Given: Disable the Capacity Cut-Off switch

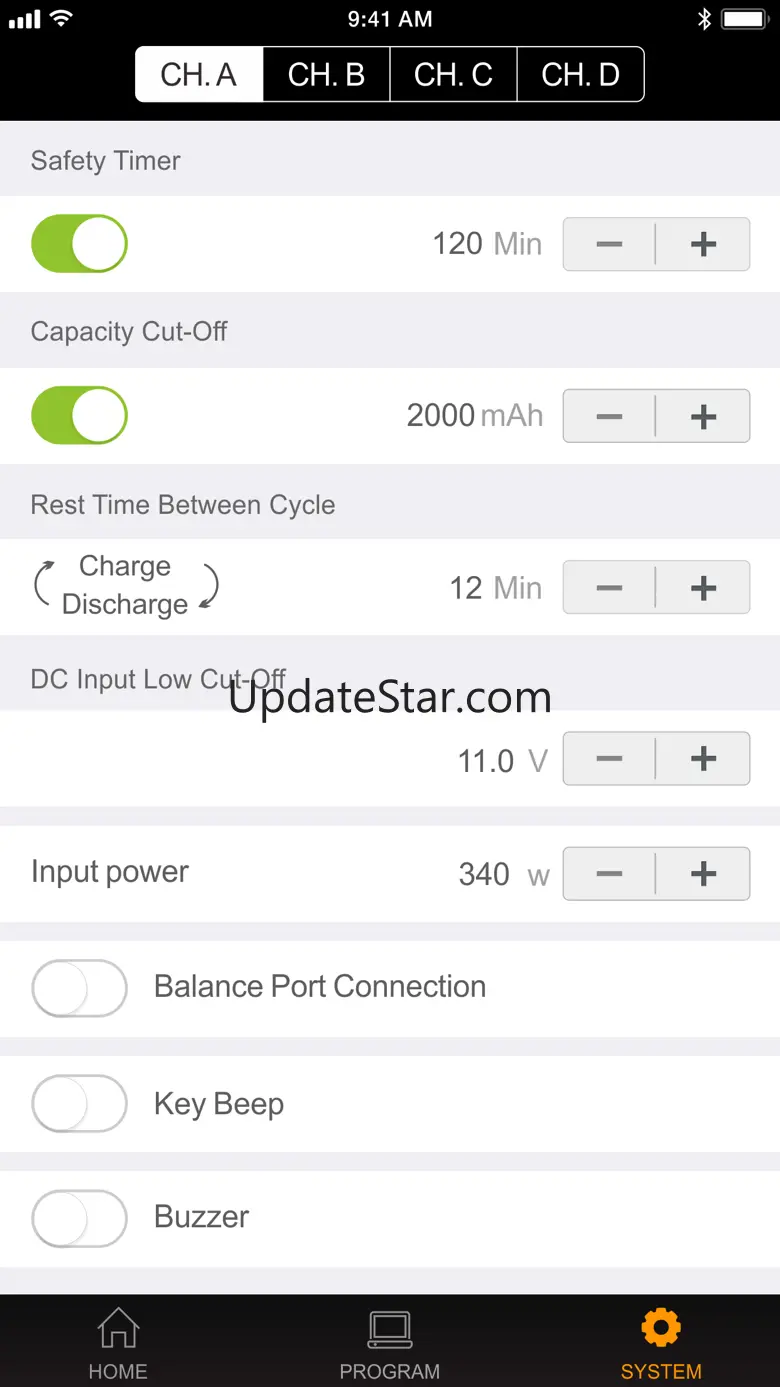Looking at the screenshot, I should click(x=80, y=416).
